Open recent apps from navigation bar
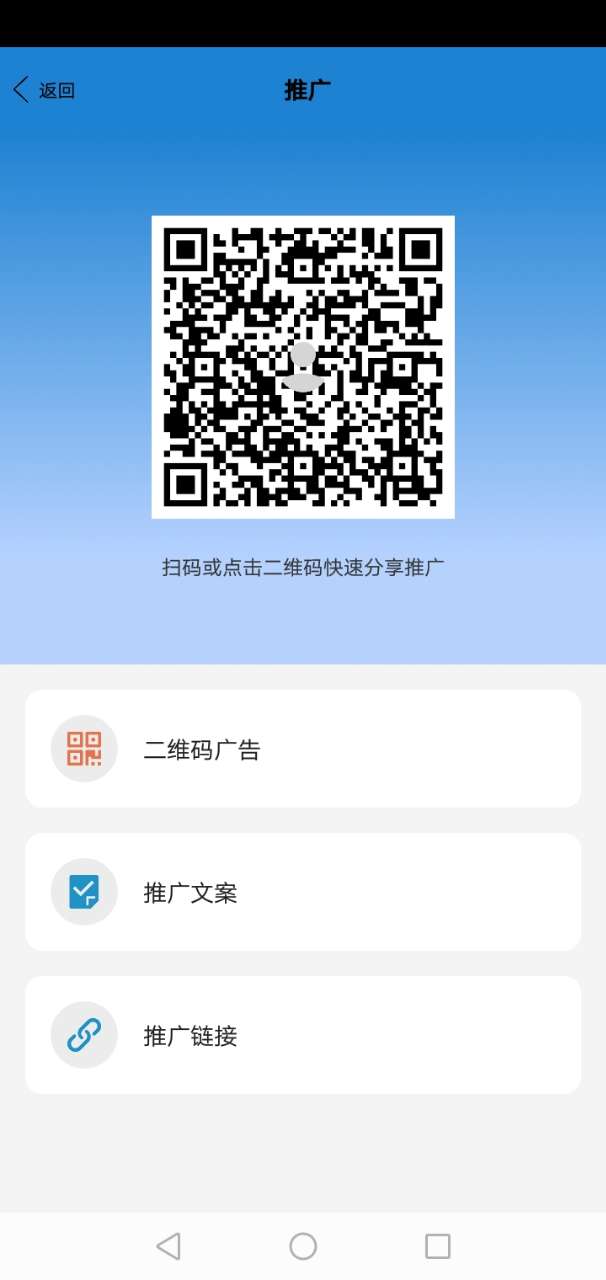The width and height of the screenshot is (606, 1280). click(x=437, y=1246)
